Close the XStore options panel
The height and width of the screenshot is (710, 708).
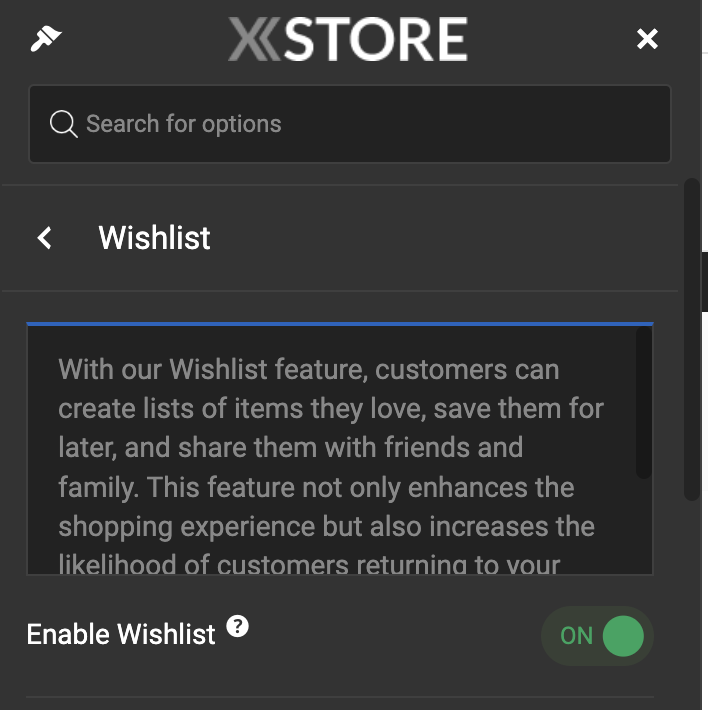coord(647,39)
